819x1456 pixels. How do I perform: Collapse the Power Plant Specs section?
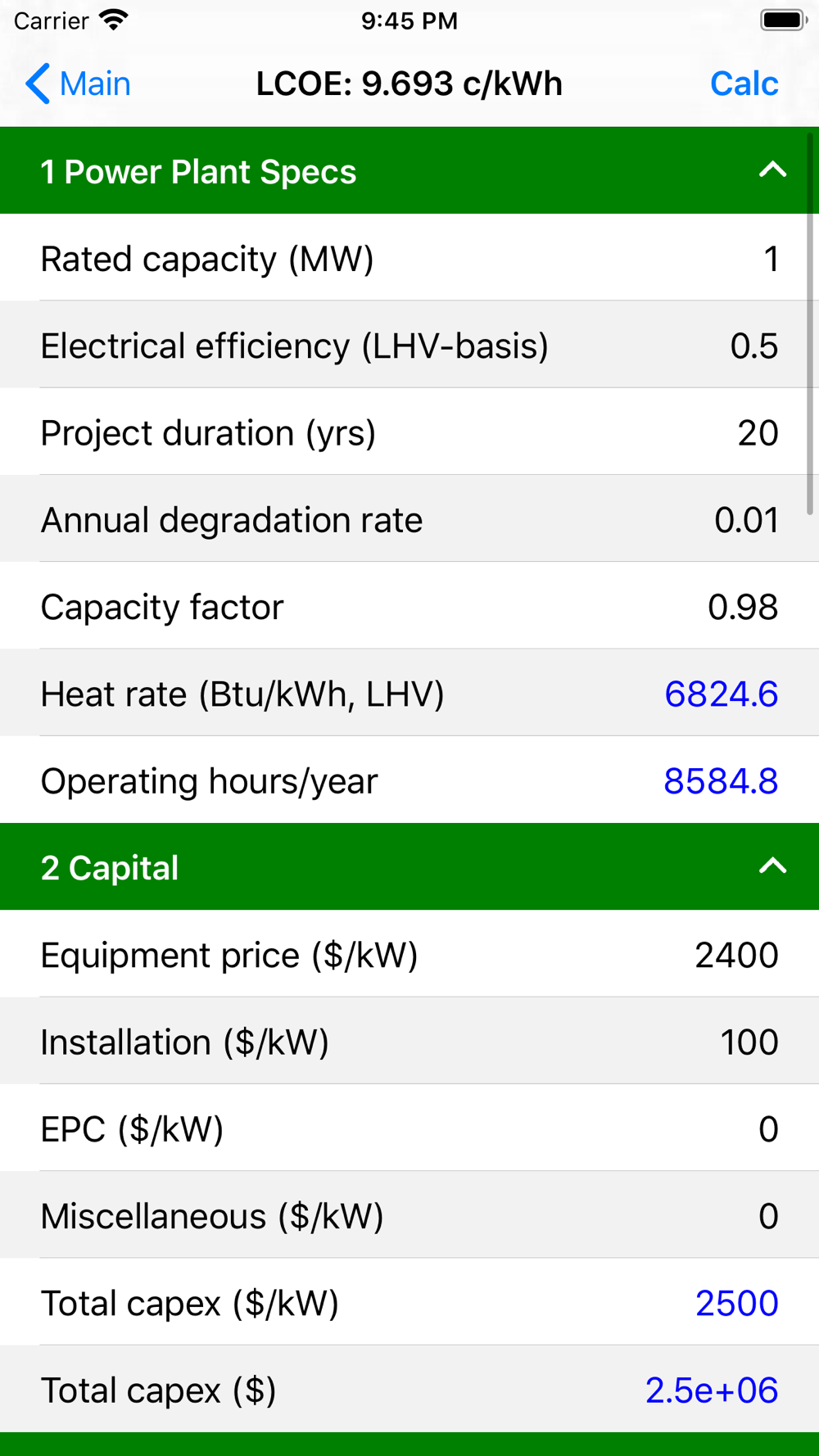[771, 170]
